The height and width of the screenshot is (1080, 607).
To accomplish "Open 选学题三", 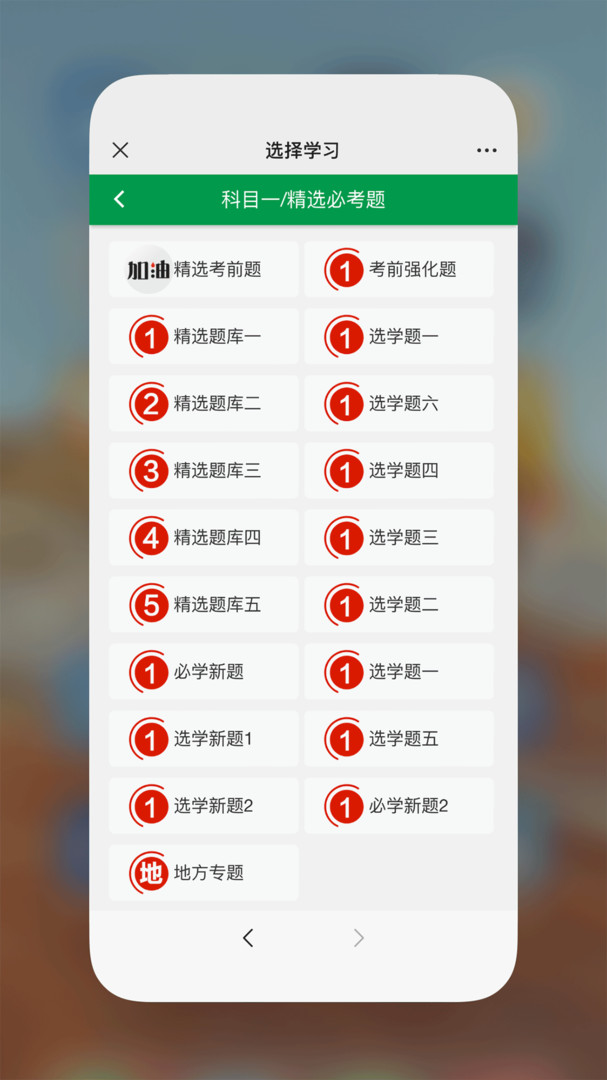I will 399,537.
